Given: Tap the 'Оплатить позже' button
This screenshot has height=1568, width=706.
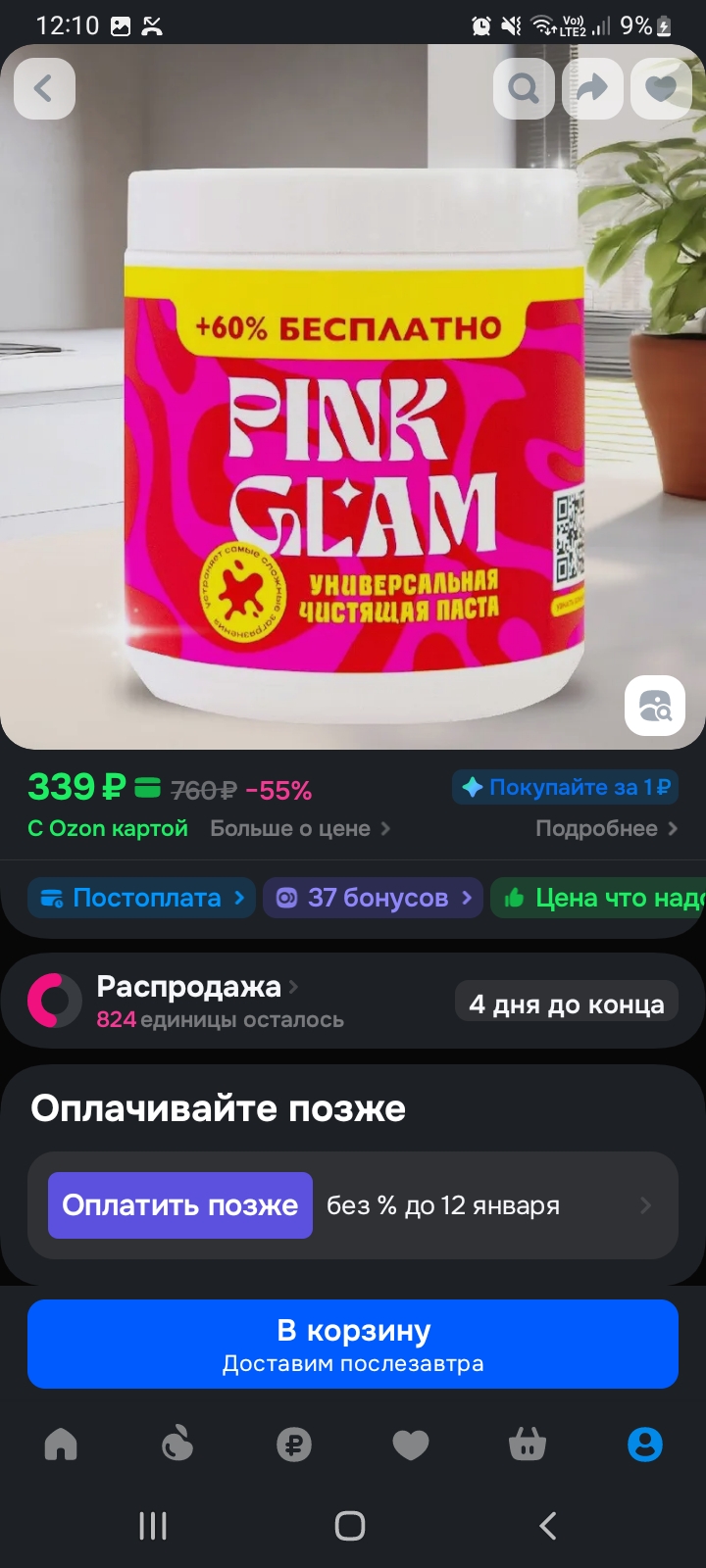Looking at the screenshot, I should 180,1205.
